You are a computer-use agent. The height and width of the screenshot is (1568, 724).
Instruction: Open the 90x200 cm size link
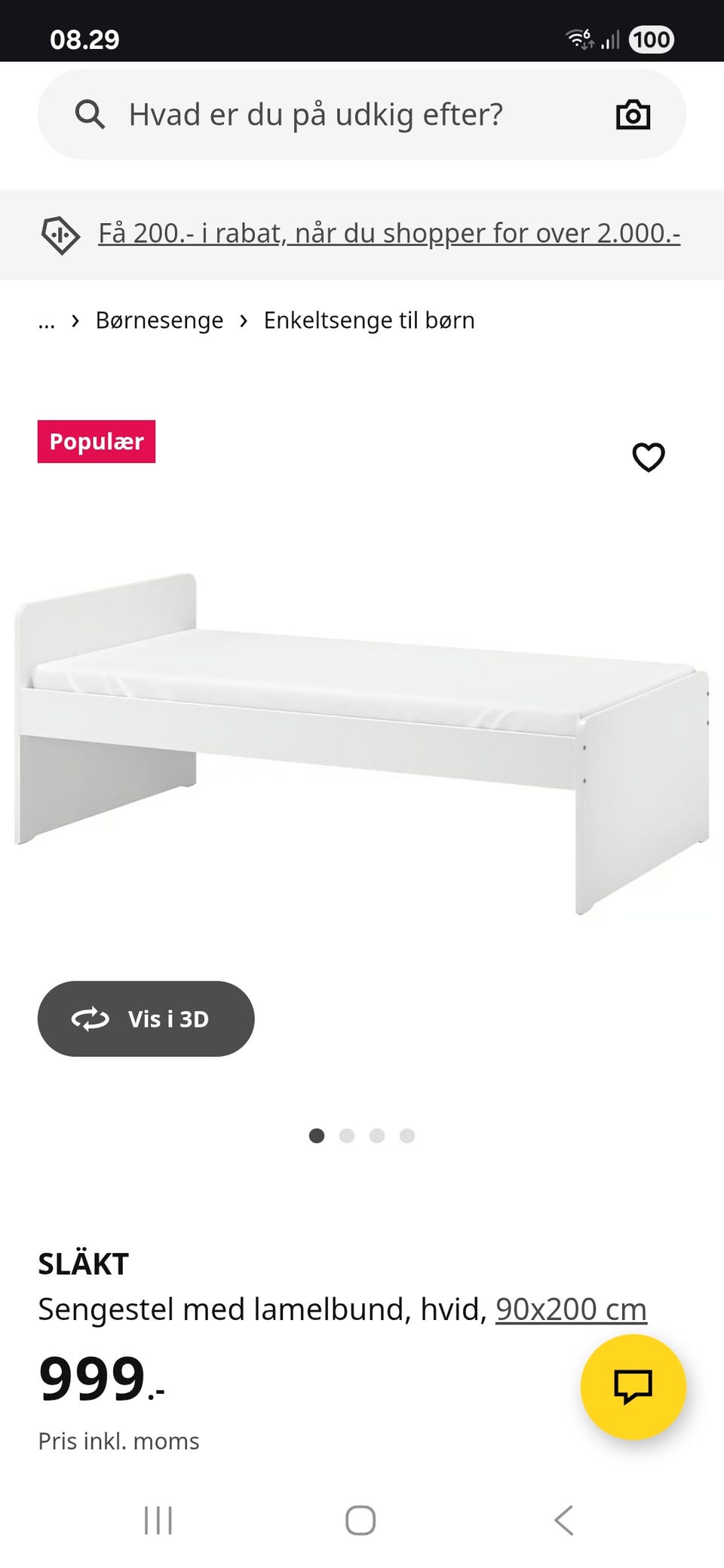(x=570, y=1309)
